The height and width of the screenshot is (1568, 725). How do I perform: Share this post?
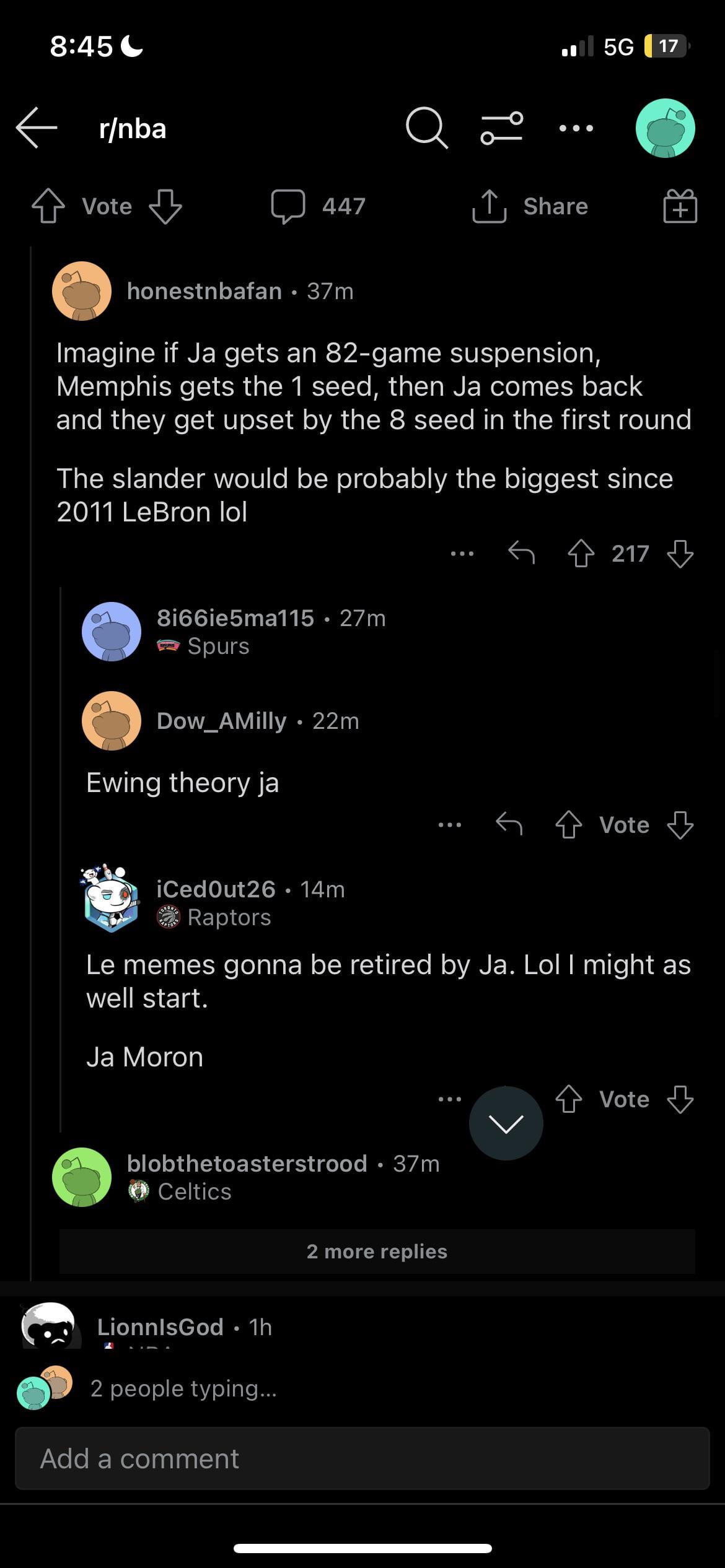click(x=530, y=206)
